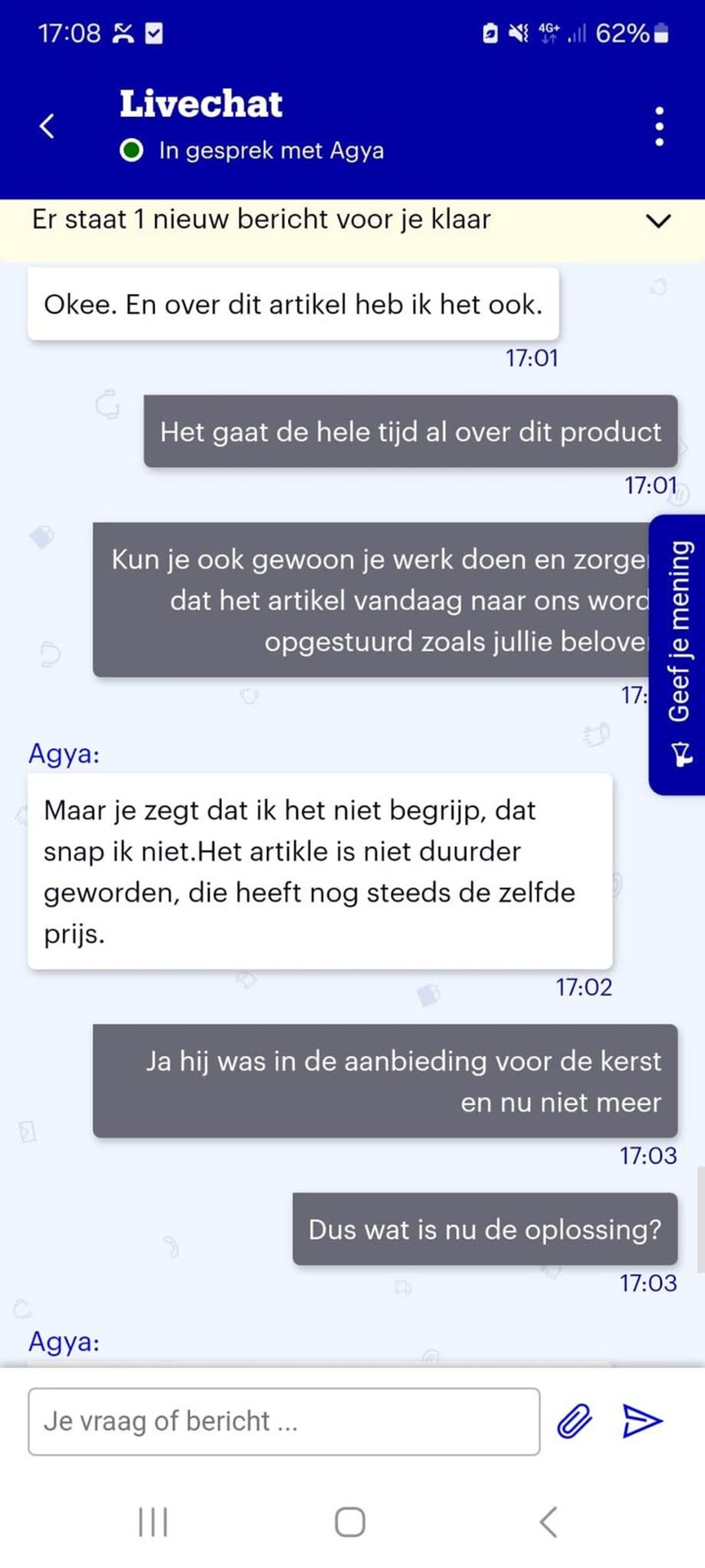This screenshot has height=1568, width=705.
Task: Open recent apps from navigation bar
Action: point(153,1522)
